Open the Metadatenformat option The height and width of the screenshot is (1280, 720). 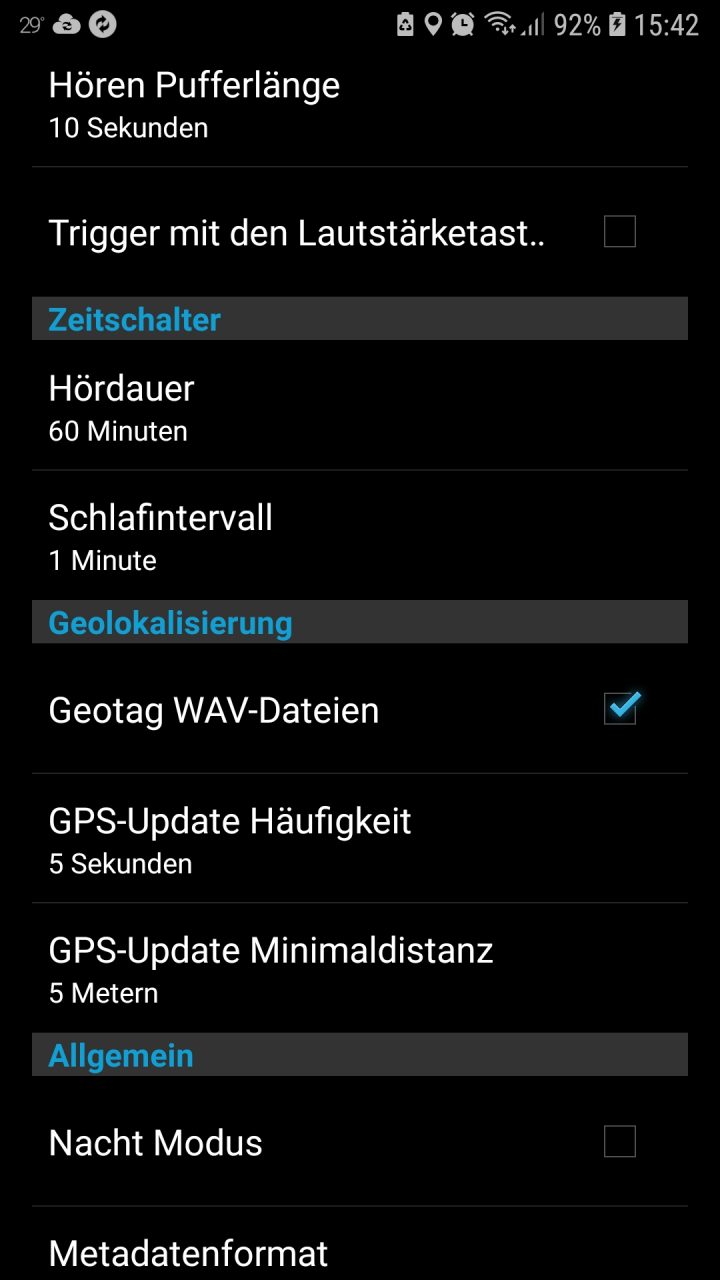pos(360,1244)
